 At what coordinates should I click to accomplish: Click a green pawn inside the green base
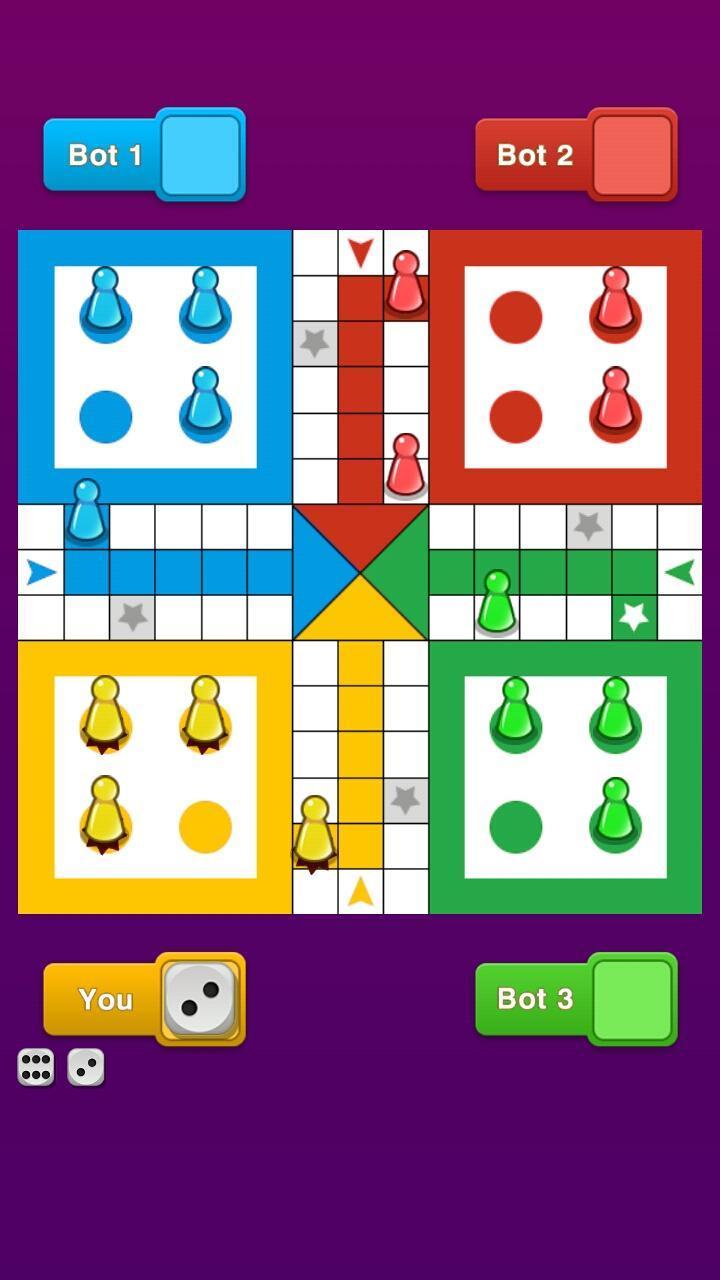tap(516, 710)
